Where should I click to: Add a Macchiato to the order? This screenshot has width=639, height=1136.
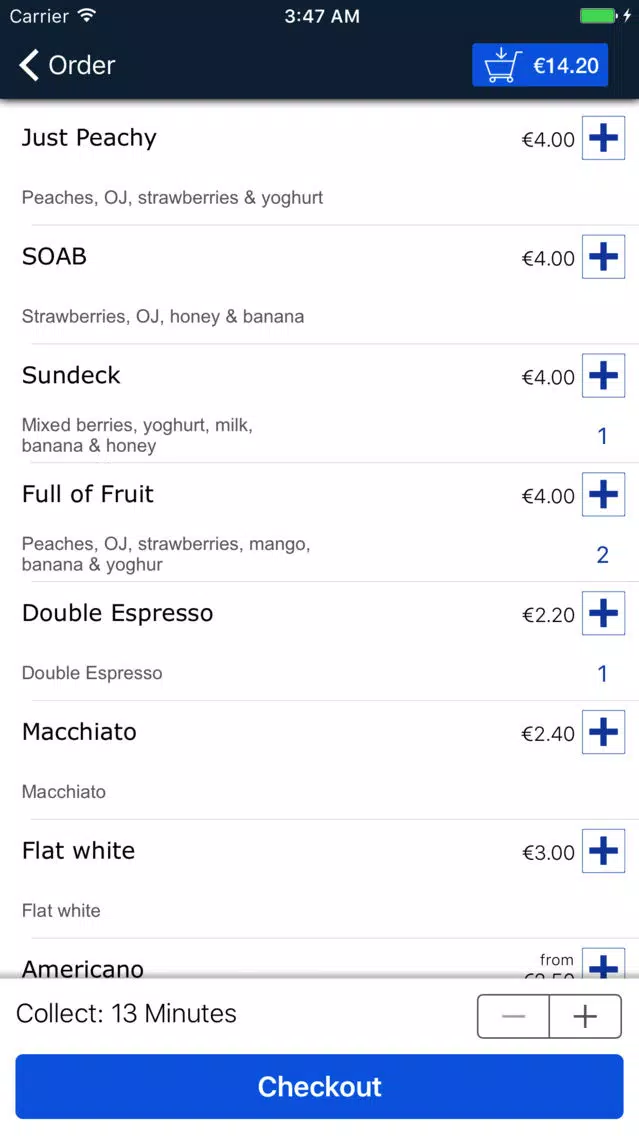tap(604, 732)
